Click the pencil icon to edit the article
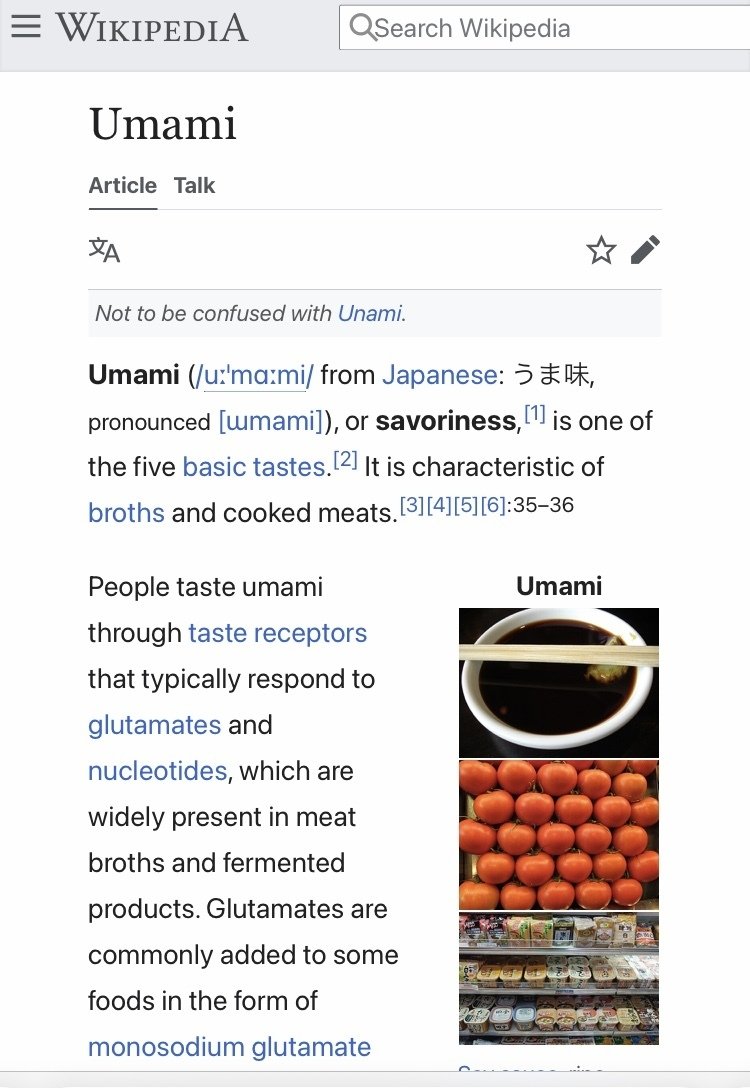Image resolution: width=750 pixels, height=1088 pixels. coord(645,250)
